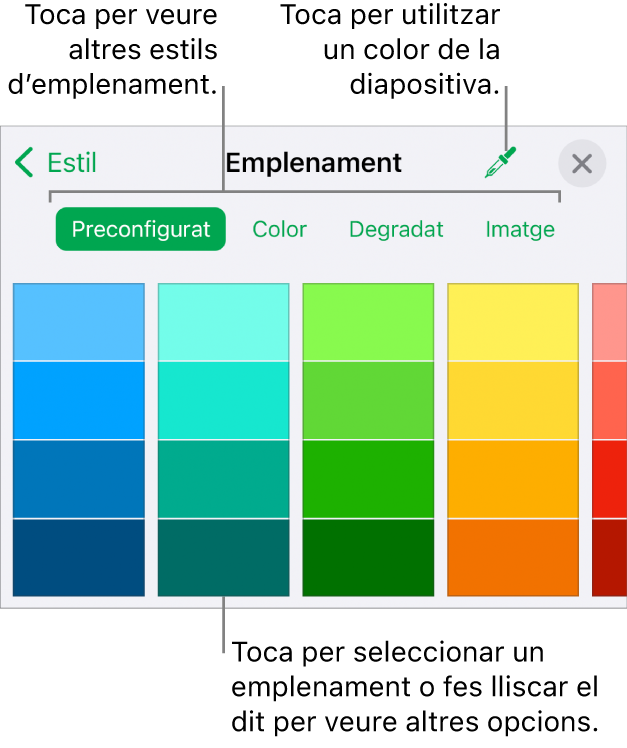627x748 pixels.
Task: Choose the darkest teal swatch
Action: pyautogui.click(x=224, y=557)
